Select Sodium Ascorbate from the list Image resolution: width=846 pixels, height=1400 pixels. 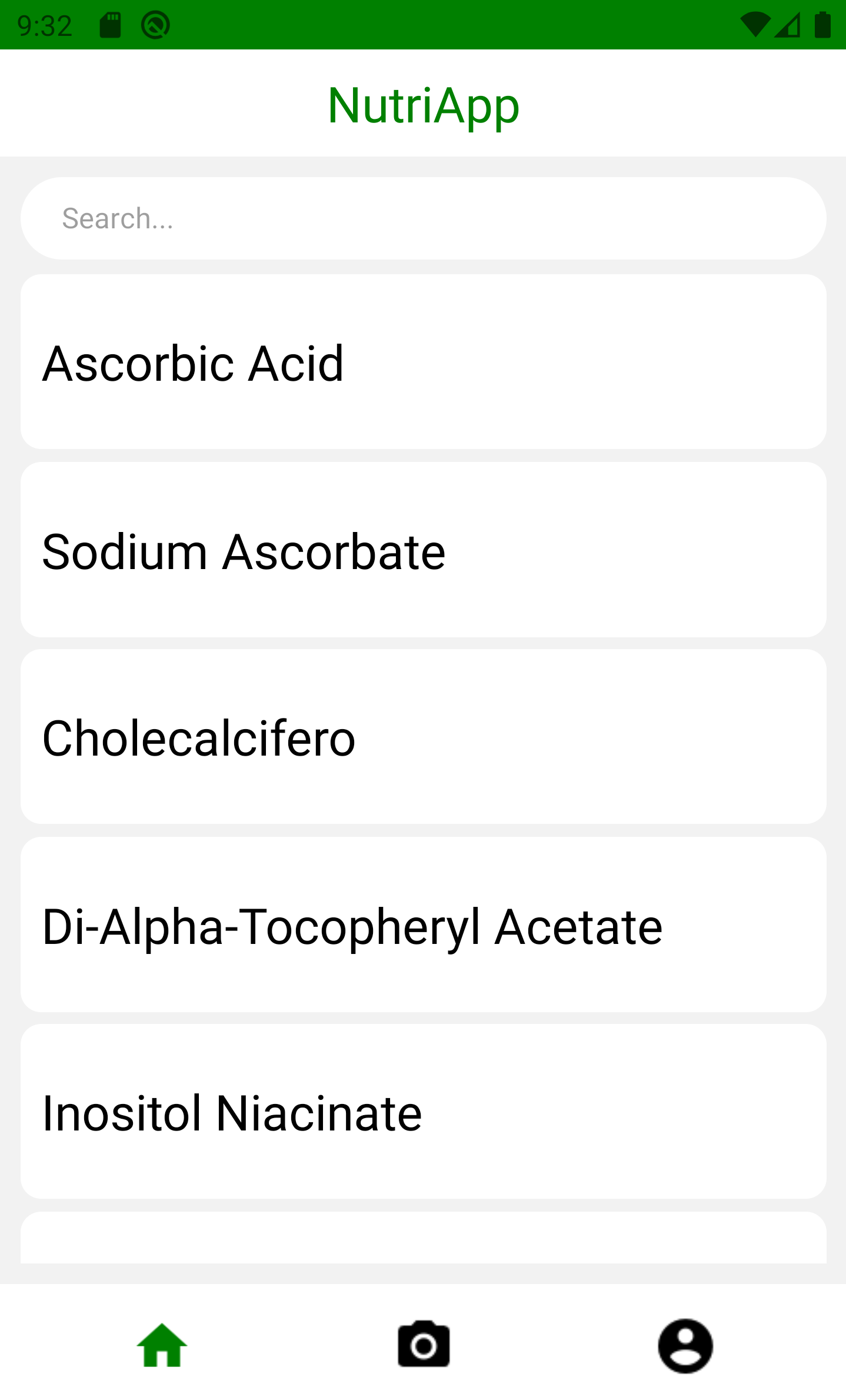coord(423,550)
